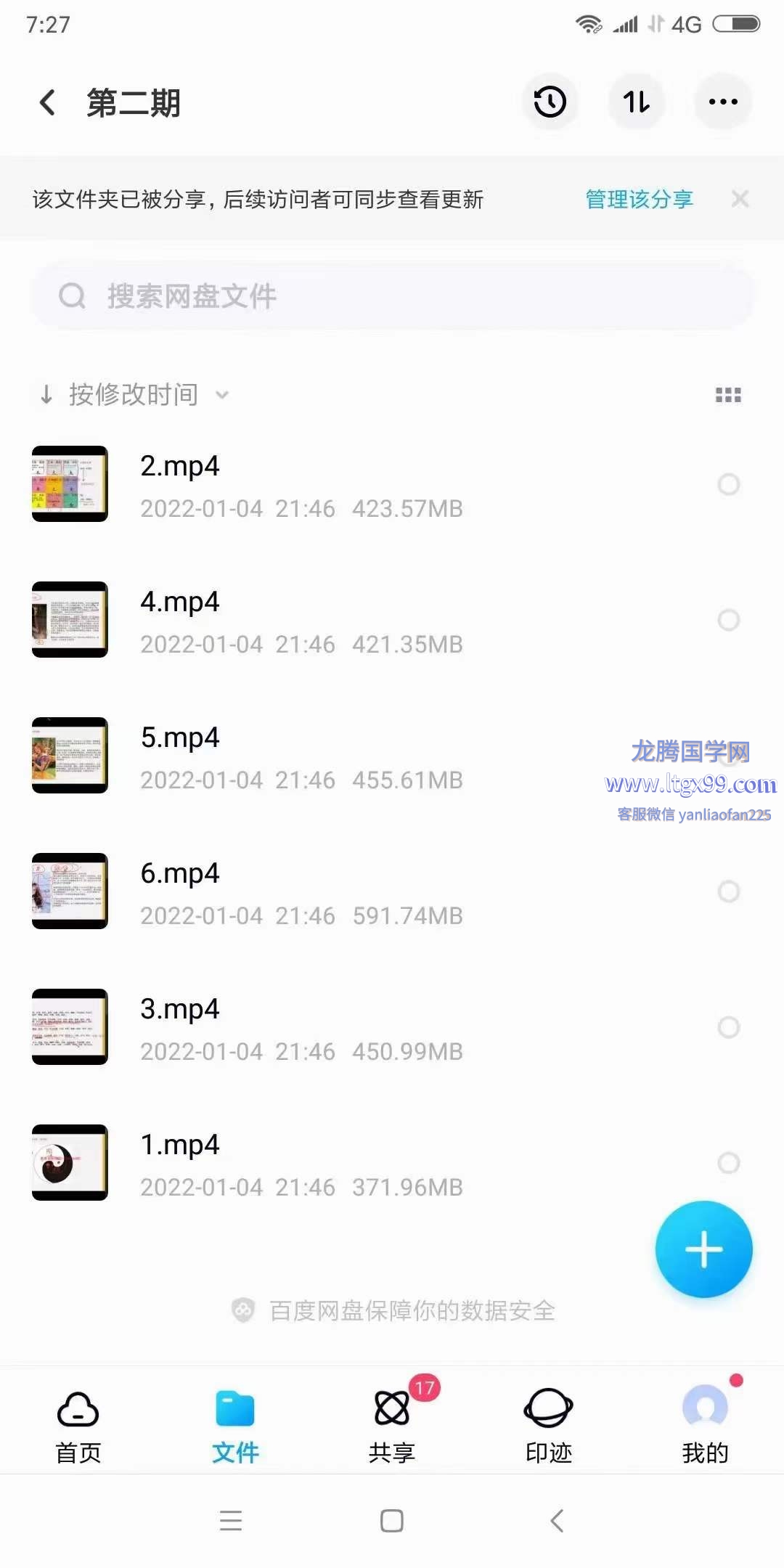Image resolution: width=784 pixels, height=1568 pixels.
Task: Switch to the 首页 tab
Action: pyautogui.click(x=78, y=1426)
